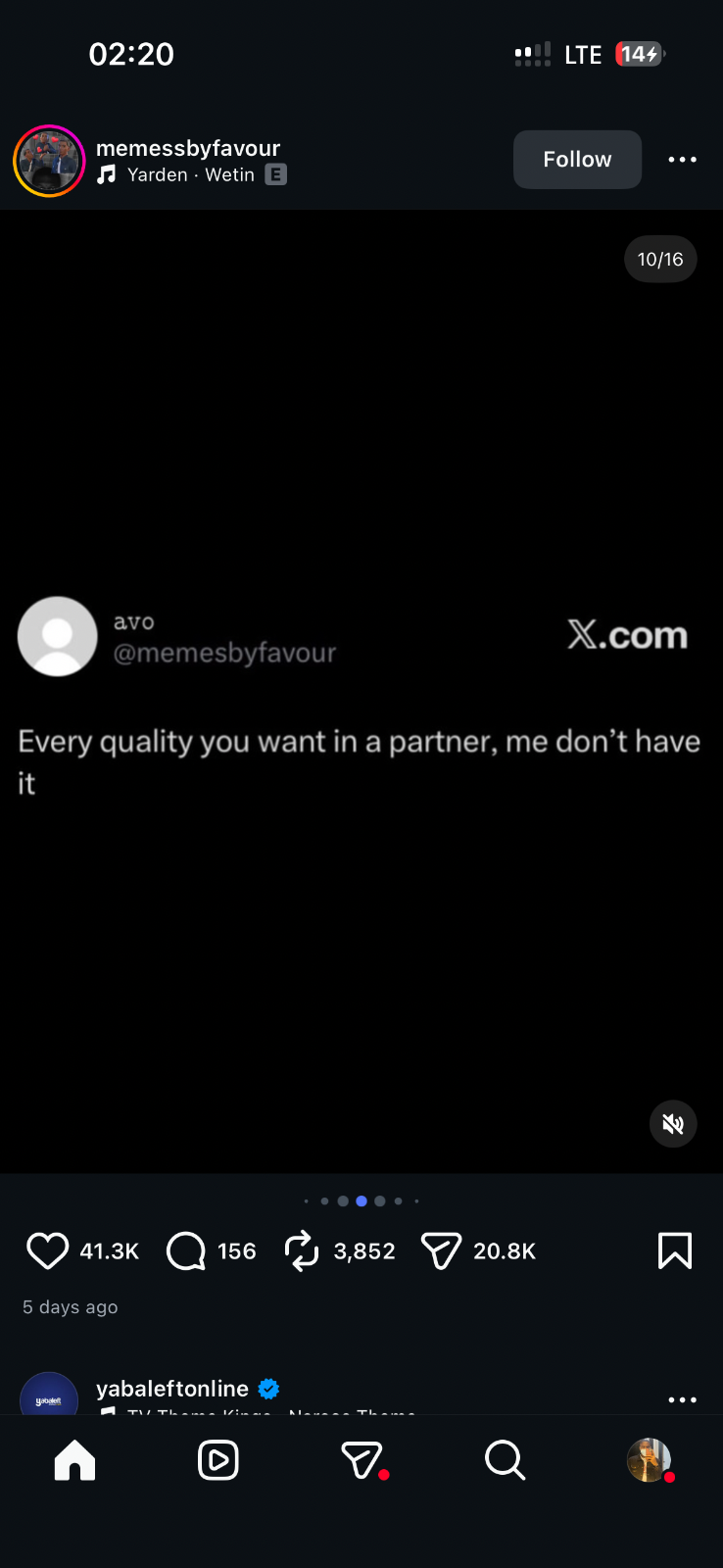Image resolution: width=723 pixels, height=1568 pixels.
Task: Go to the Home tab
Action: [x=74, y=1460]
